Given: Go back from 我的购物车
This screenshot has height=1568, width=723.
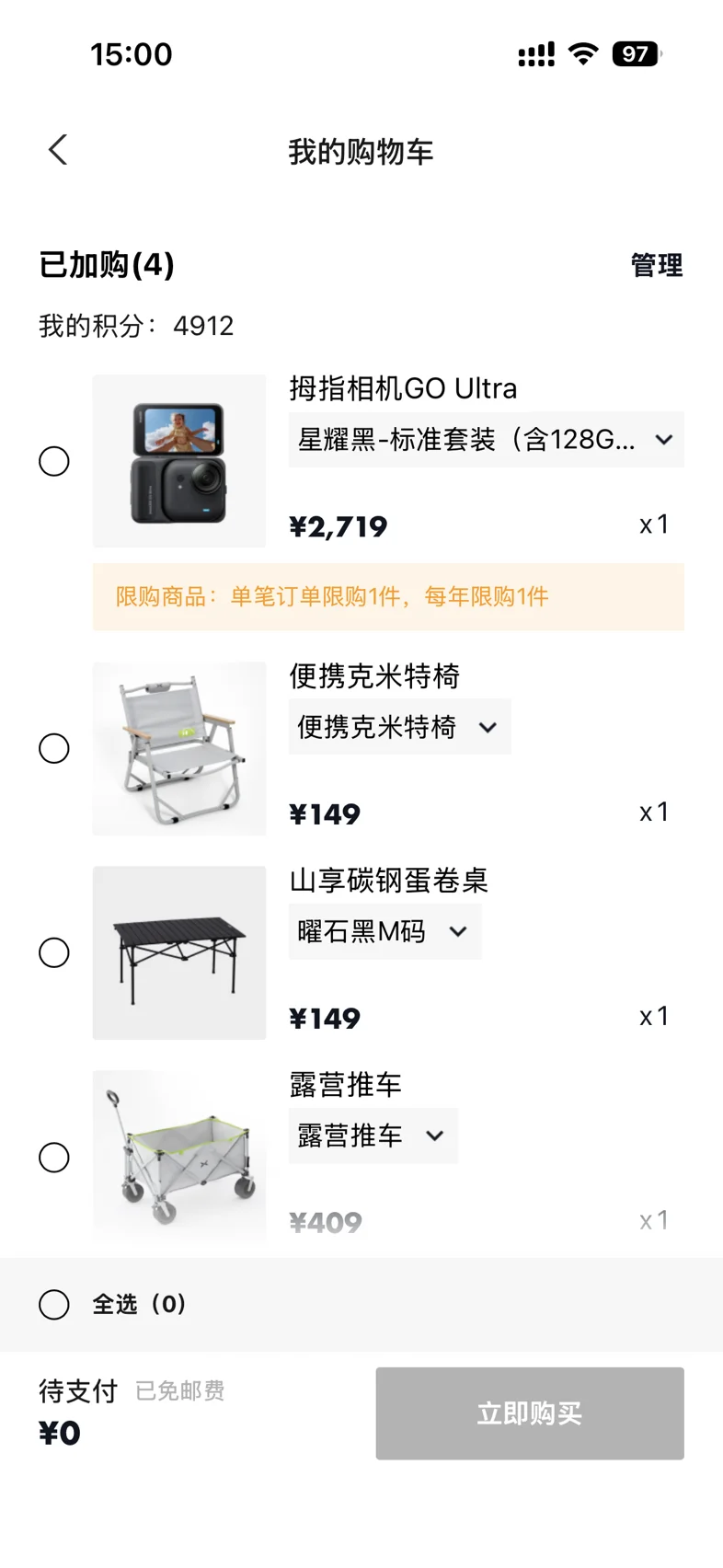Looking at the screenshot, I should pyautogui.click(x=58, y=150).
